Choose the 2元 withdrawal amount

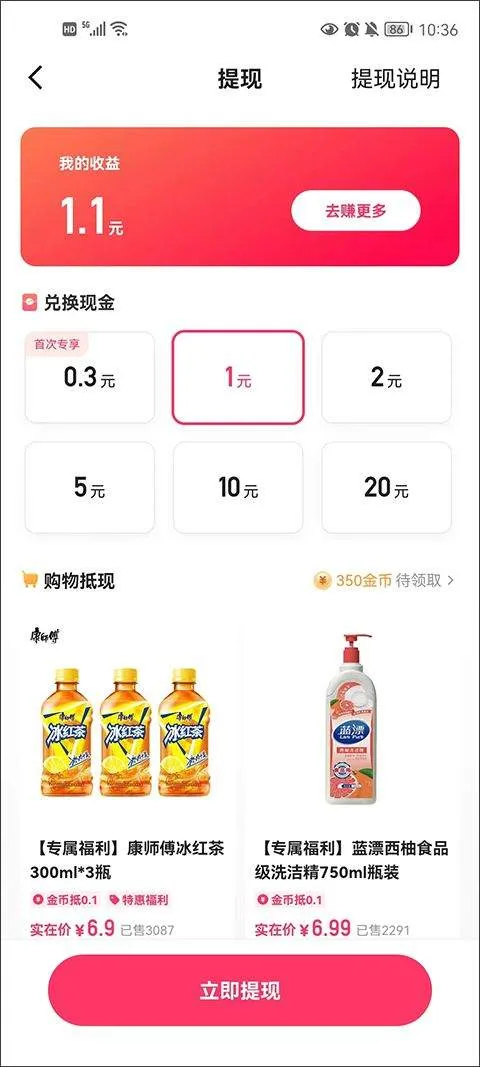[386, 378]
